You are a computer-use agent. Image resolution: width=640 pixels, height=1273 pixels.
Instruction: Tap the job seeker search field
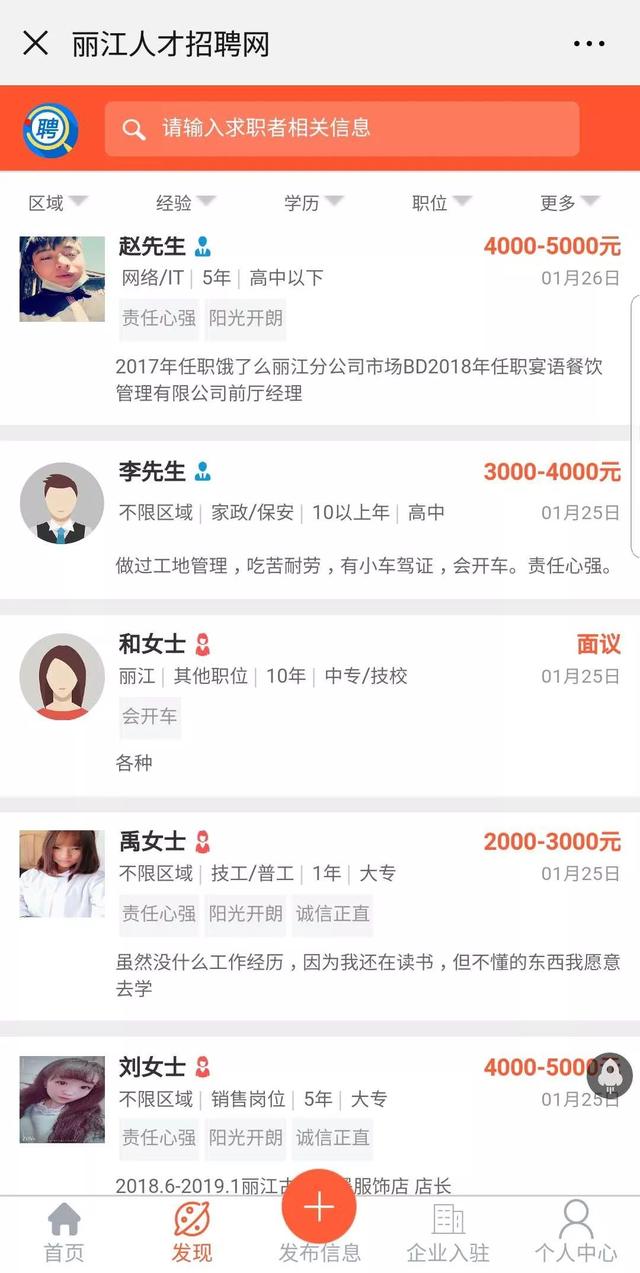click(x=342, y=129)
